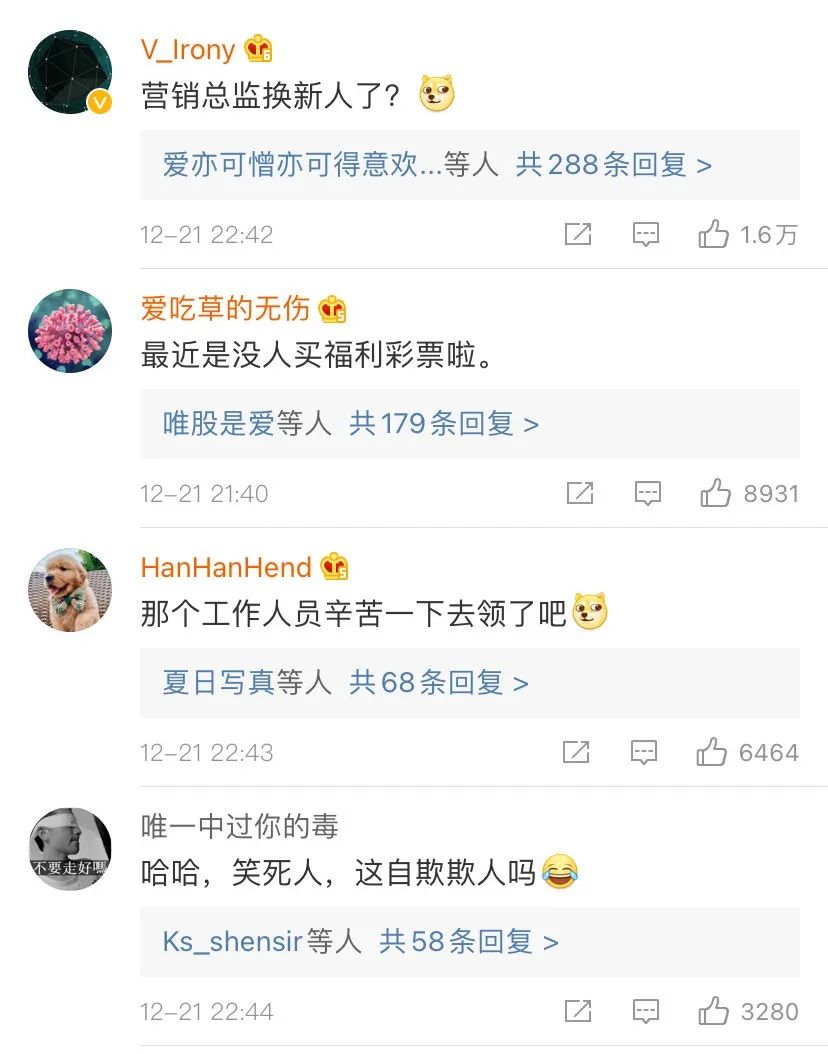Reply to 唯一中过你的毒's comment
The width and height of the screenshot is (828, 1054).
(x=647, y=1011)
